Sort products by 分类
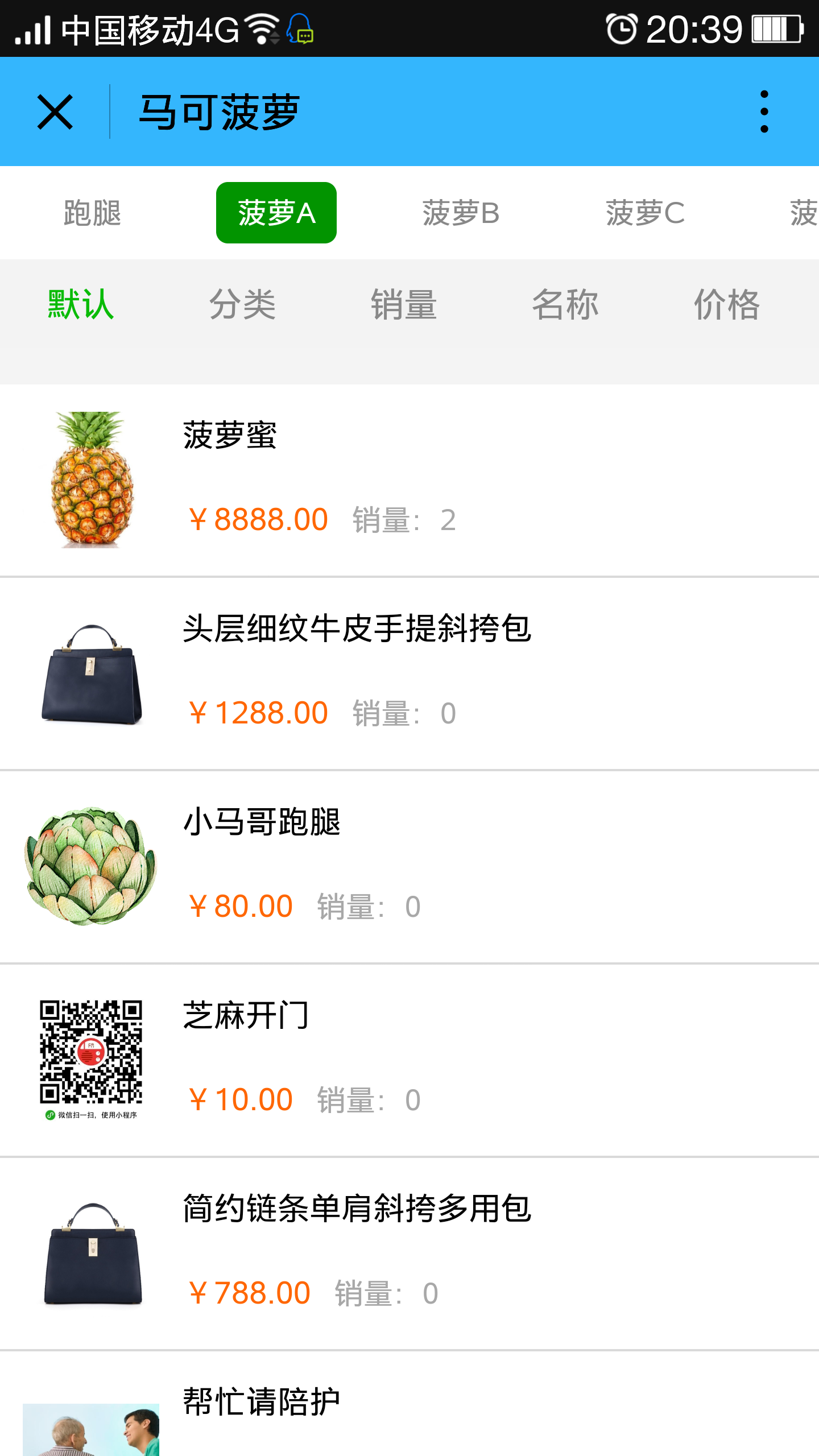 coord(242,304)
